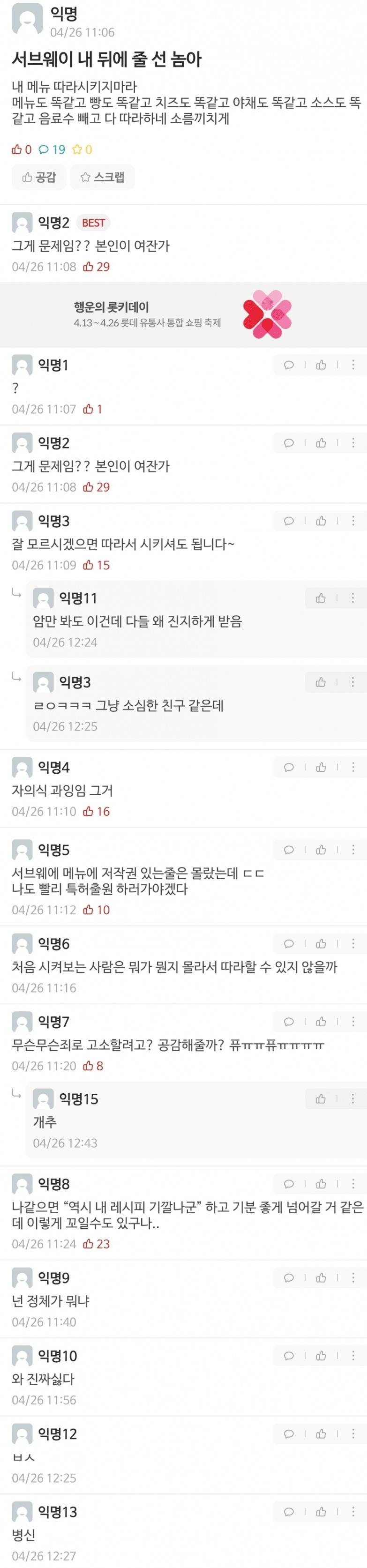367x1568 pixels.
Task: Reply to 익명1's comment
Action: [289, 365]
